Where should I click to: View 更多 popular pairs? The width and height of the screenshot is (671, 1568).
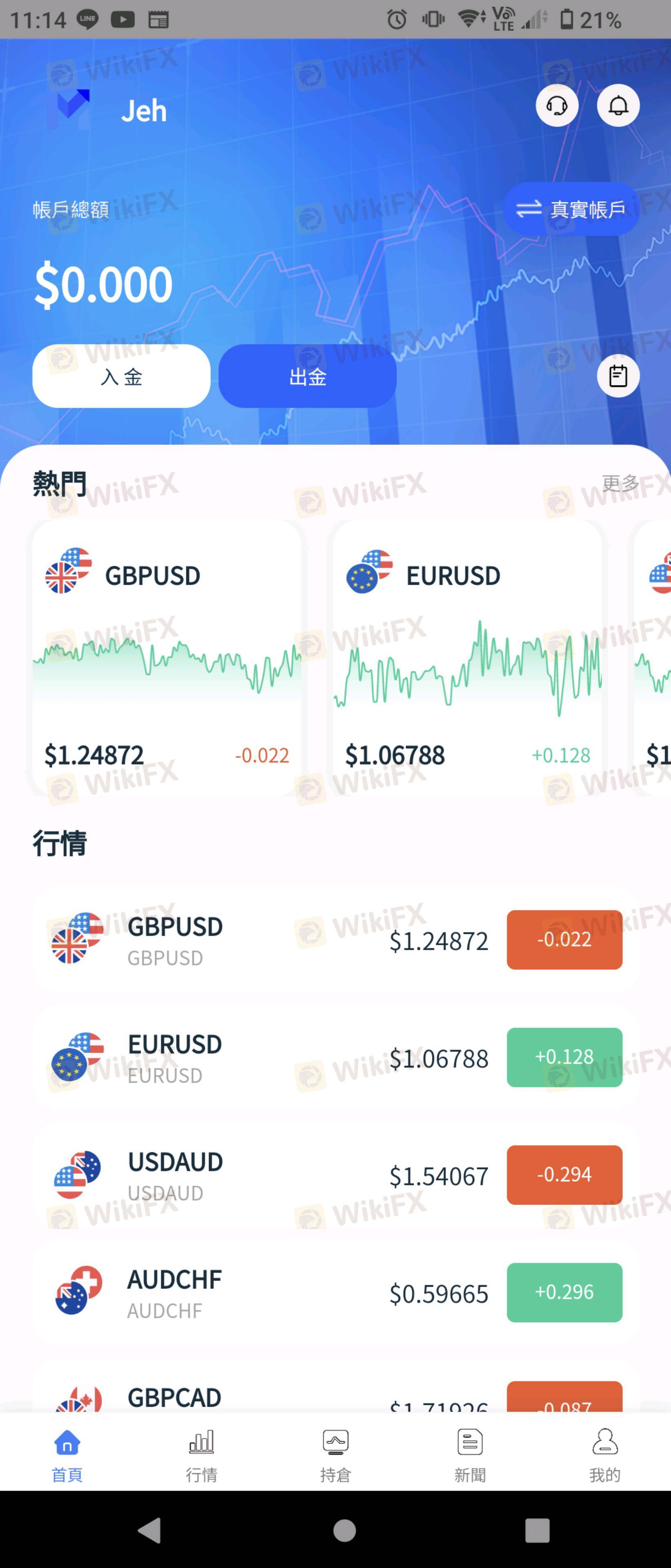[x=619, y=483]
